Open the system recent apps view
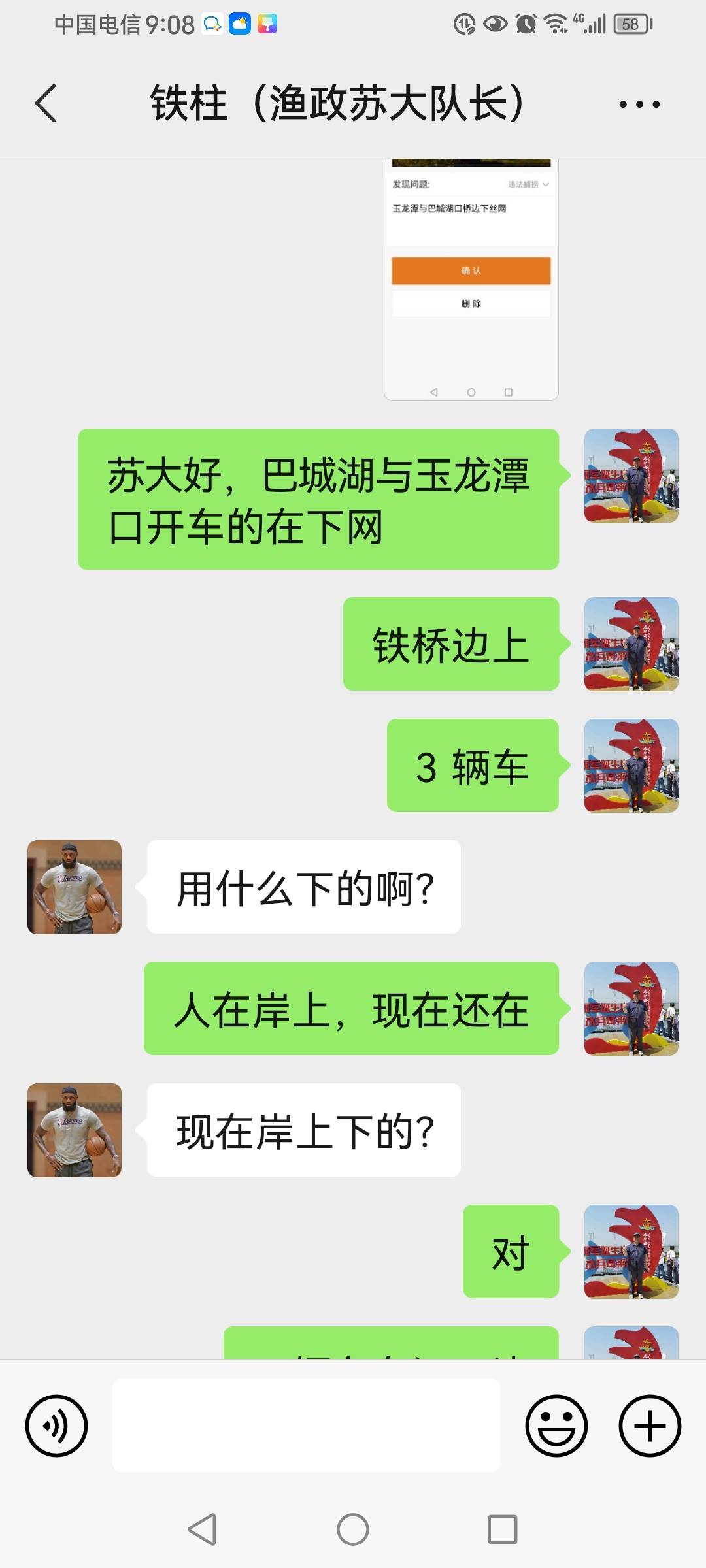The height and width of the screenshot is (1568, 706). (503, 1529)
